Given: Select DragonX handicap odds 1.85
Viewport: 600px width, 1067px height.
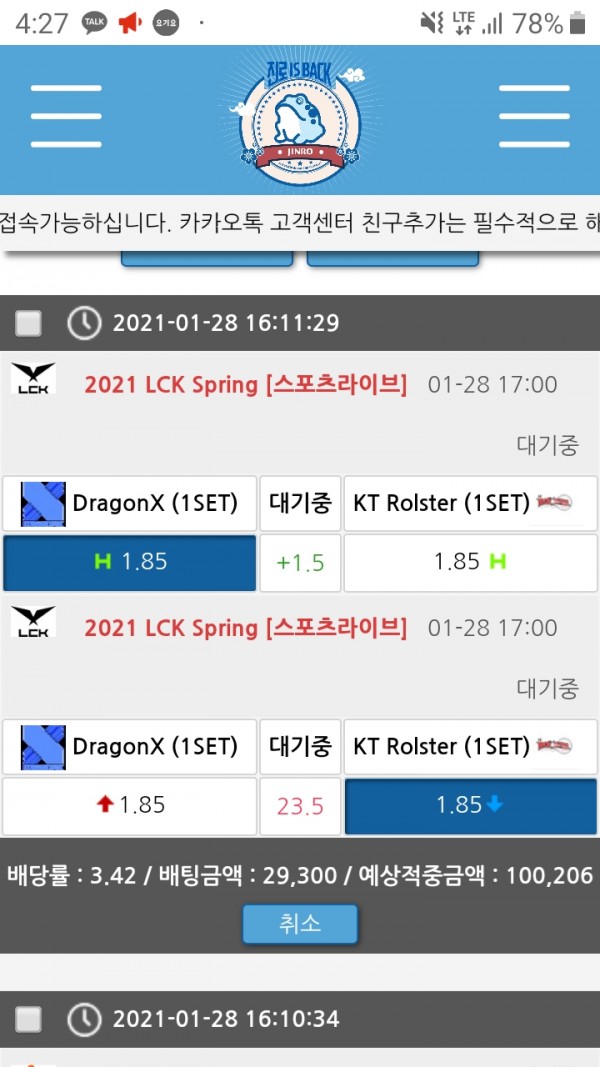Looking at the screenshot, I should 130,563.
